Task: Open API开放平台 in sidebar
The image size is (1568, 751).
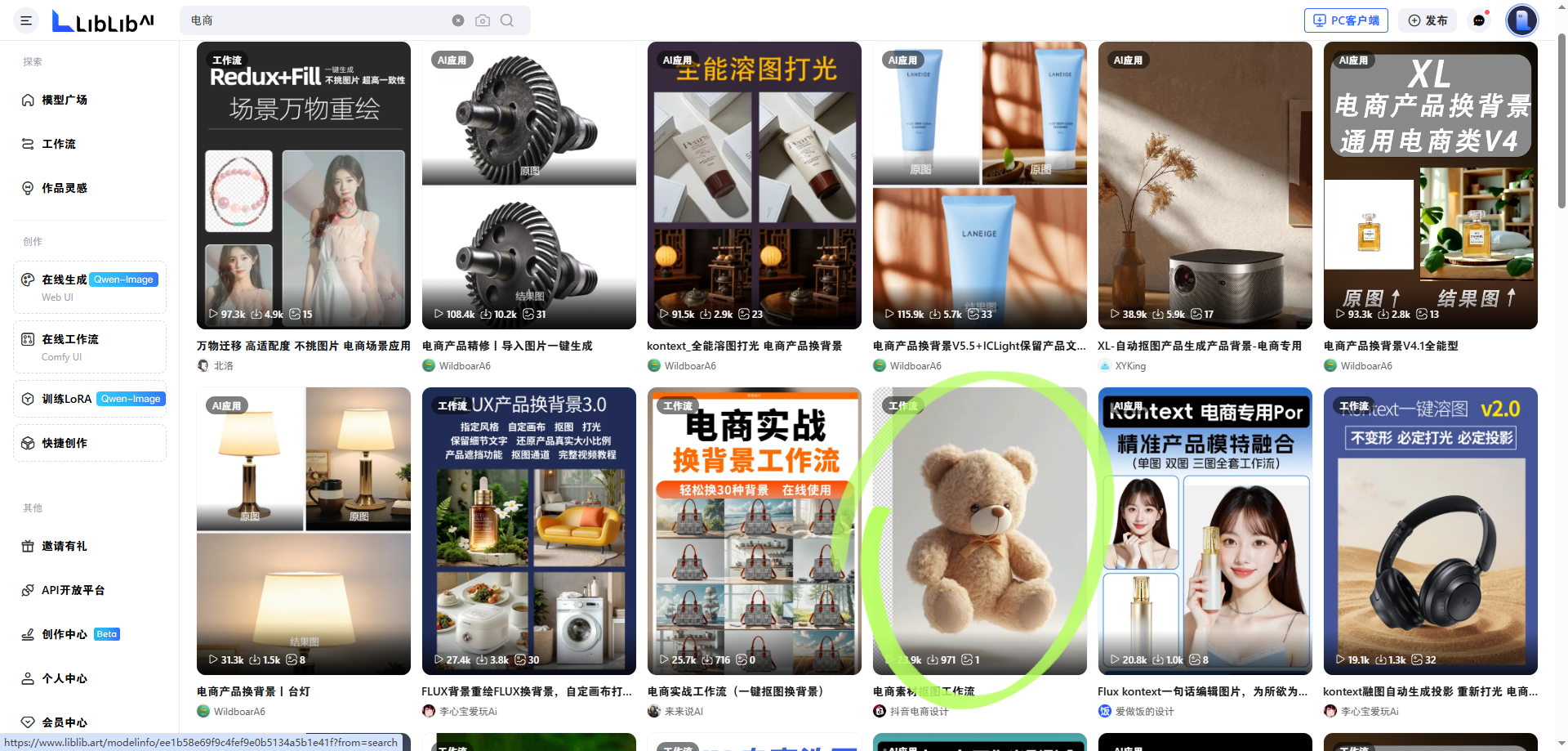Action: (x=73, y=590)
